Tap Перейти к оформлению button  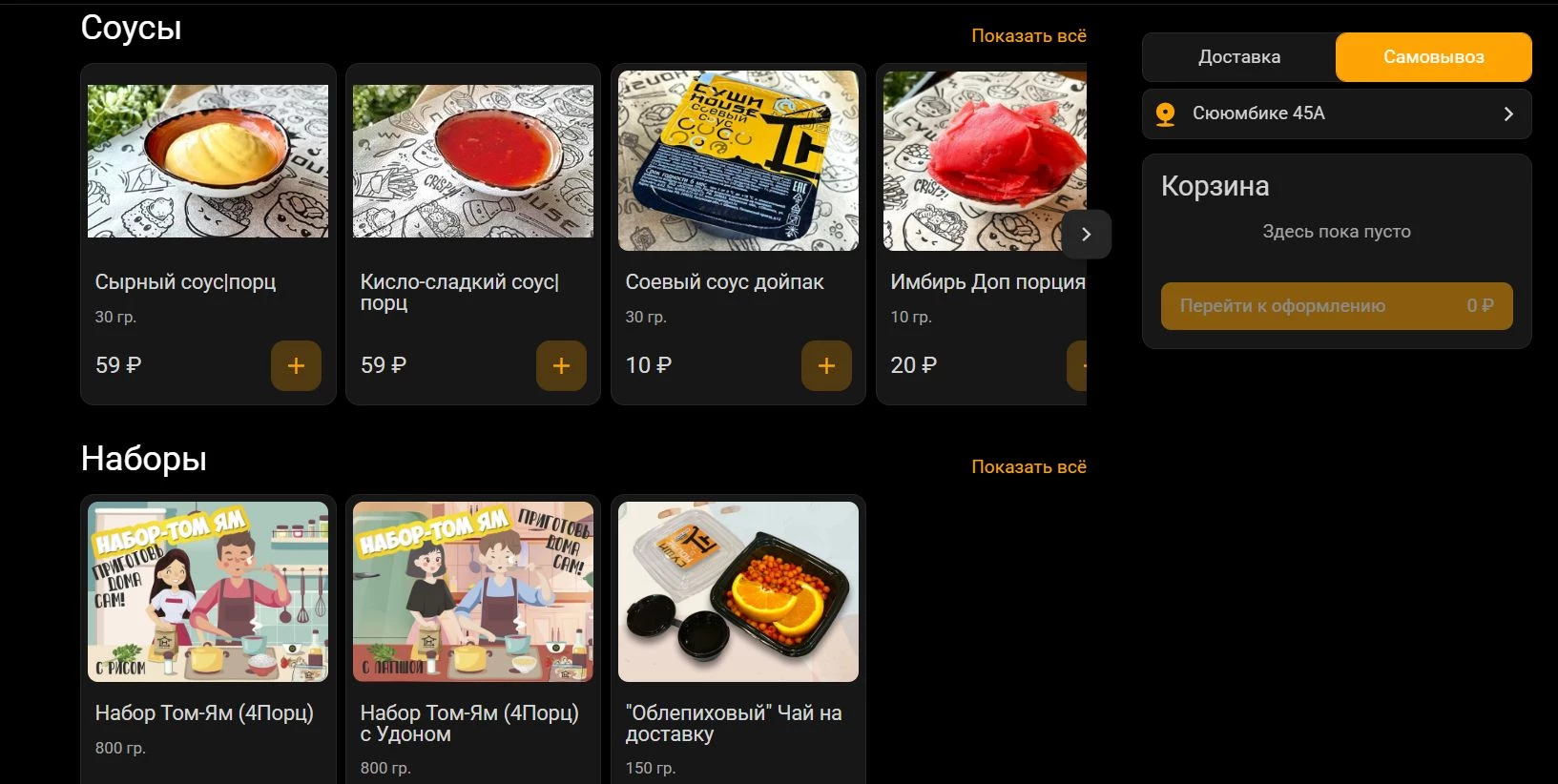click(1336, 306)
